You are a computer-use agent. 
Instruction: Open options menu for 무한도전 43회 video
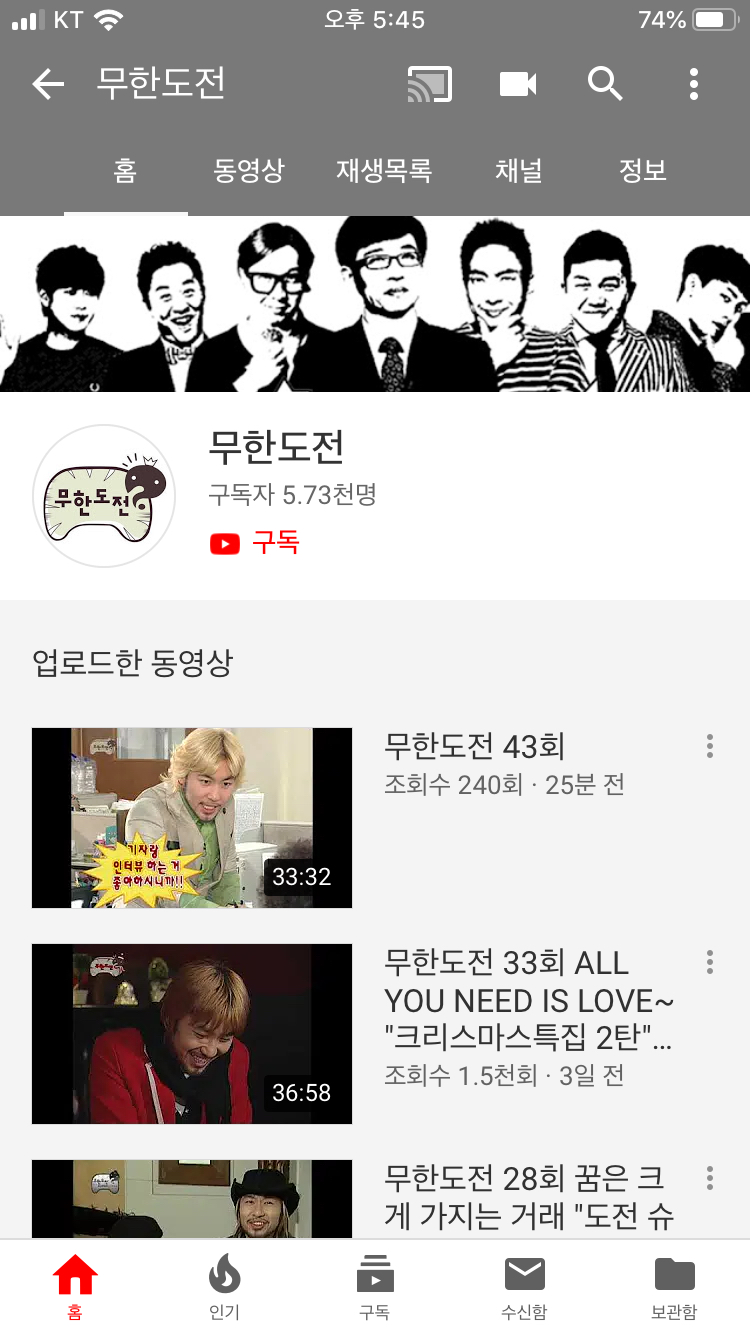[x=709, y=745]
